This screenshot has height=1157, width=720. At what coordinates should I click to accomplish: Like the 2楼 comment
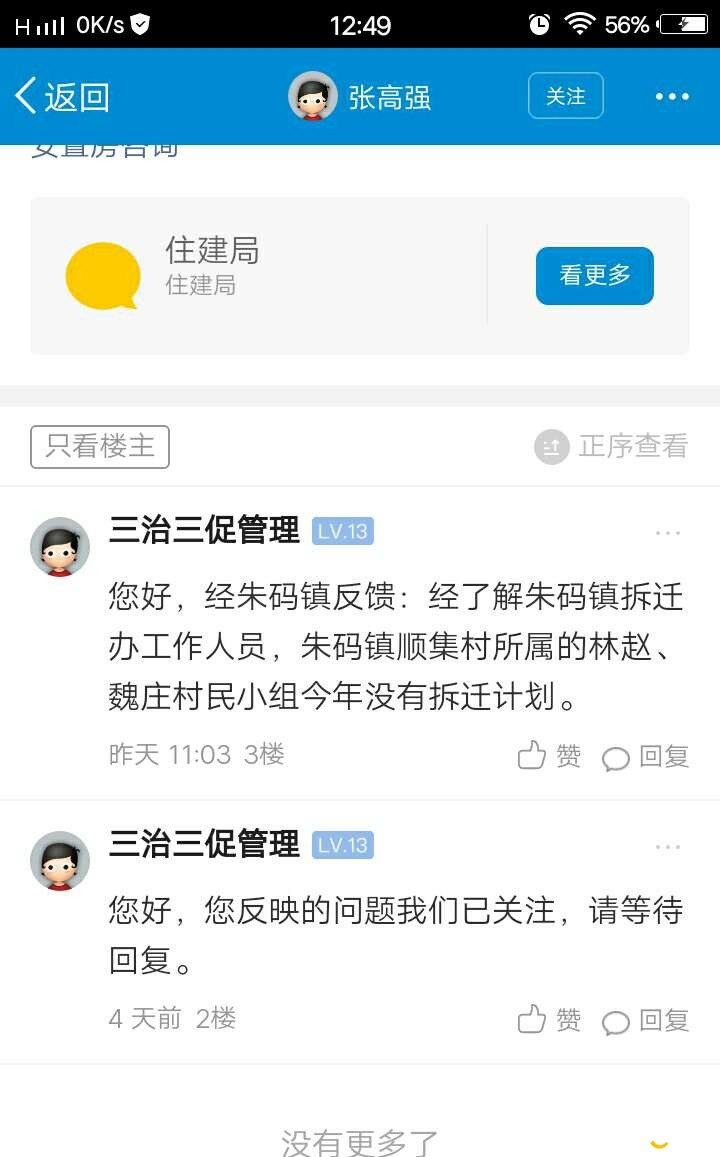point(549,1020)
